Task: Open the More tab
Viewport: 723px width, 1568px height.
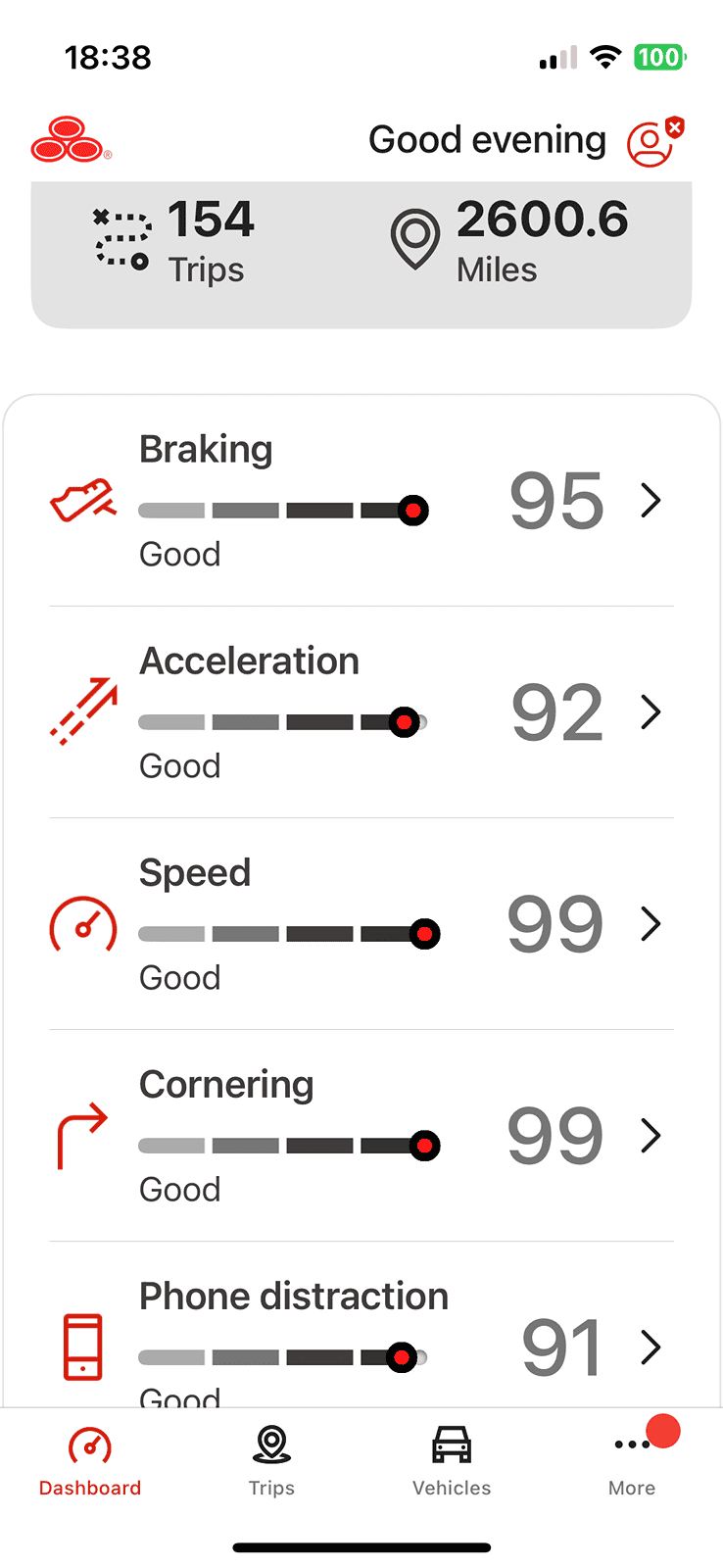Action: 632,1462
